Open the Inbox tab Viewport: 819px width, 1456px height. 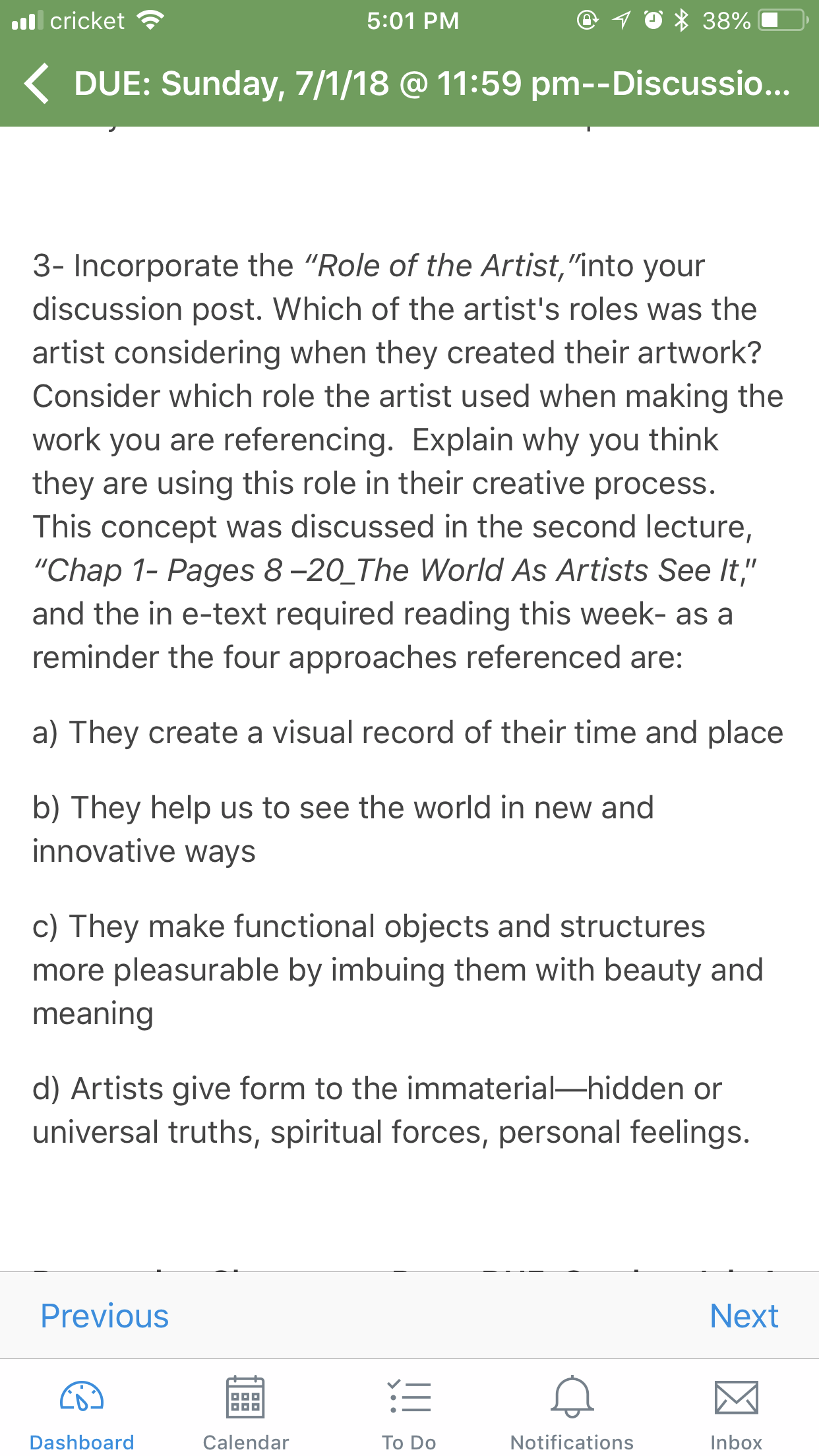737,1412
